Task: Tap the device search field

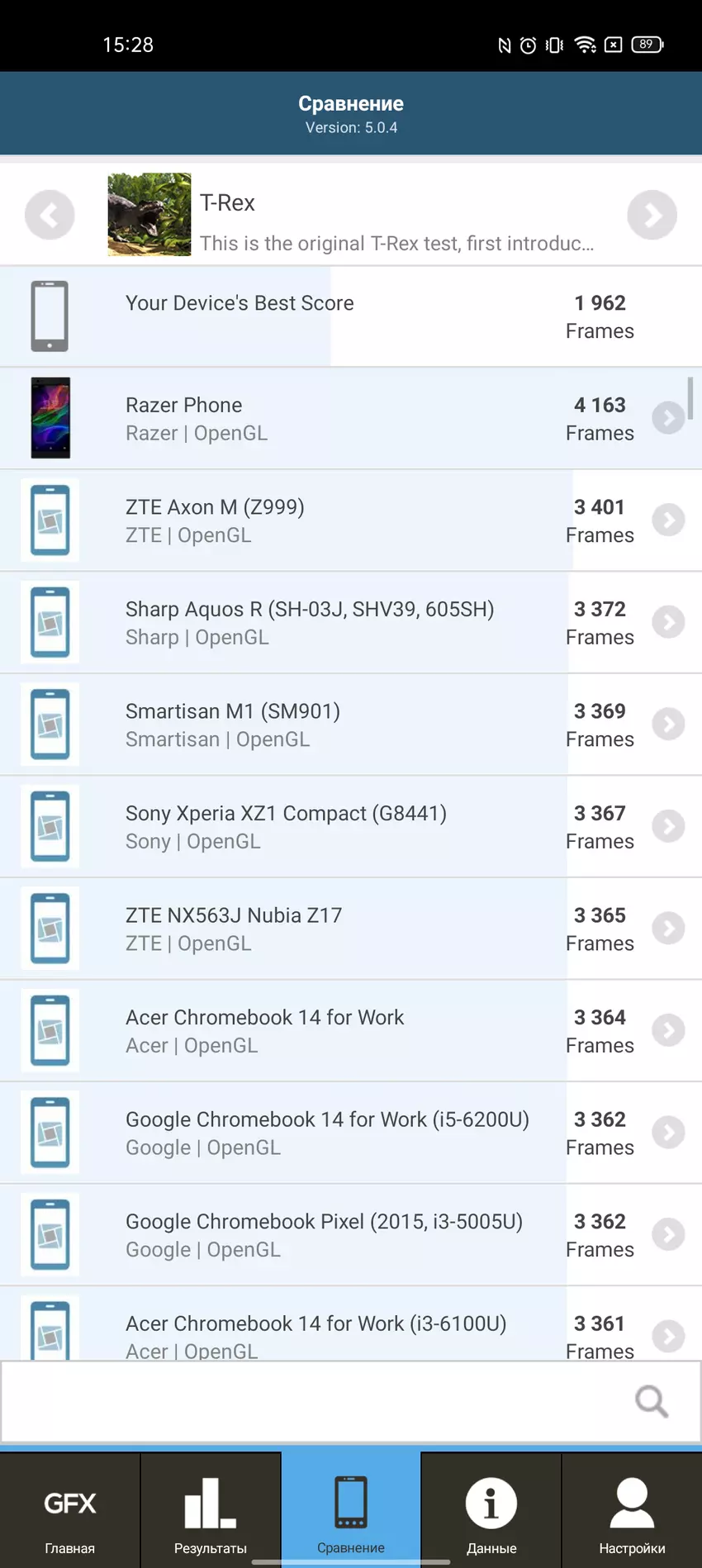Action: [314, 1401]
